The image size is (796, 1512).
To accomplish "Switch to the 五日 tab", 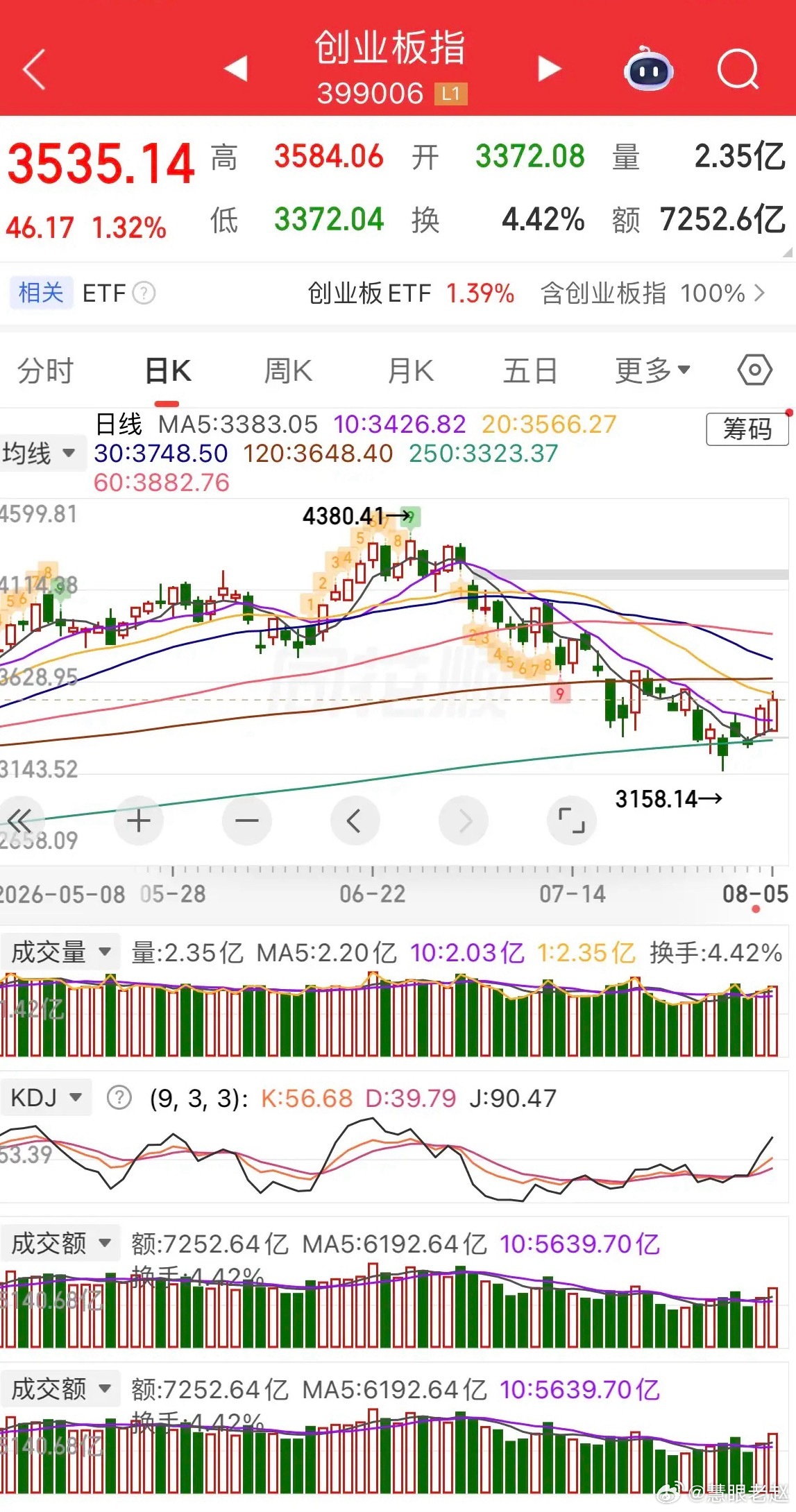I will [x=530, y=371].
